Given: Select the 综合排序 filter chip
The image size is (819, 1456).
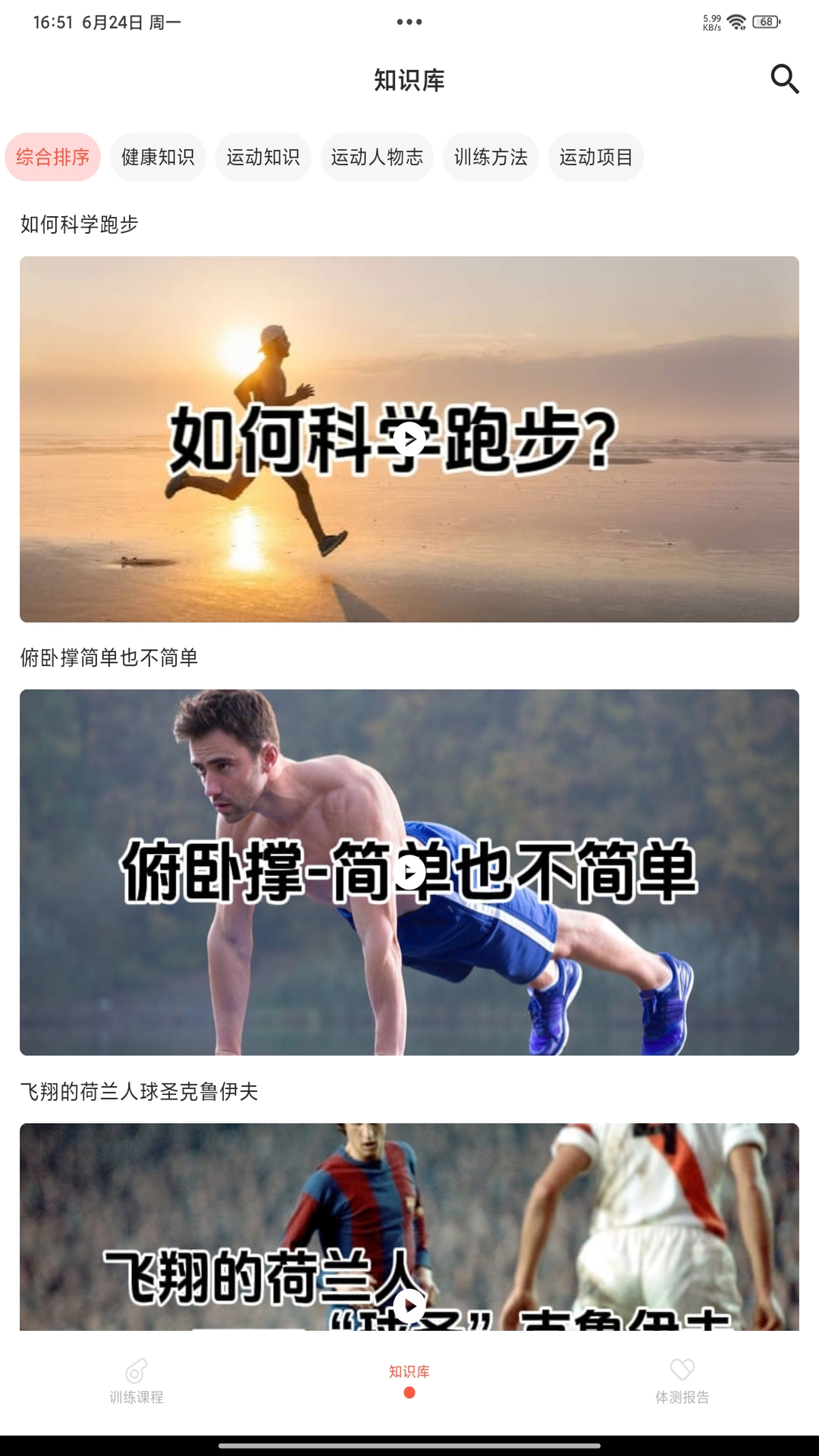Looking at the screenshot, I should pos(53,157).
